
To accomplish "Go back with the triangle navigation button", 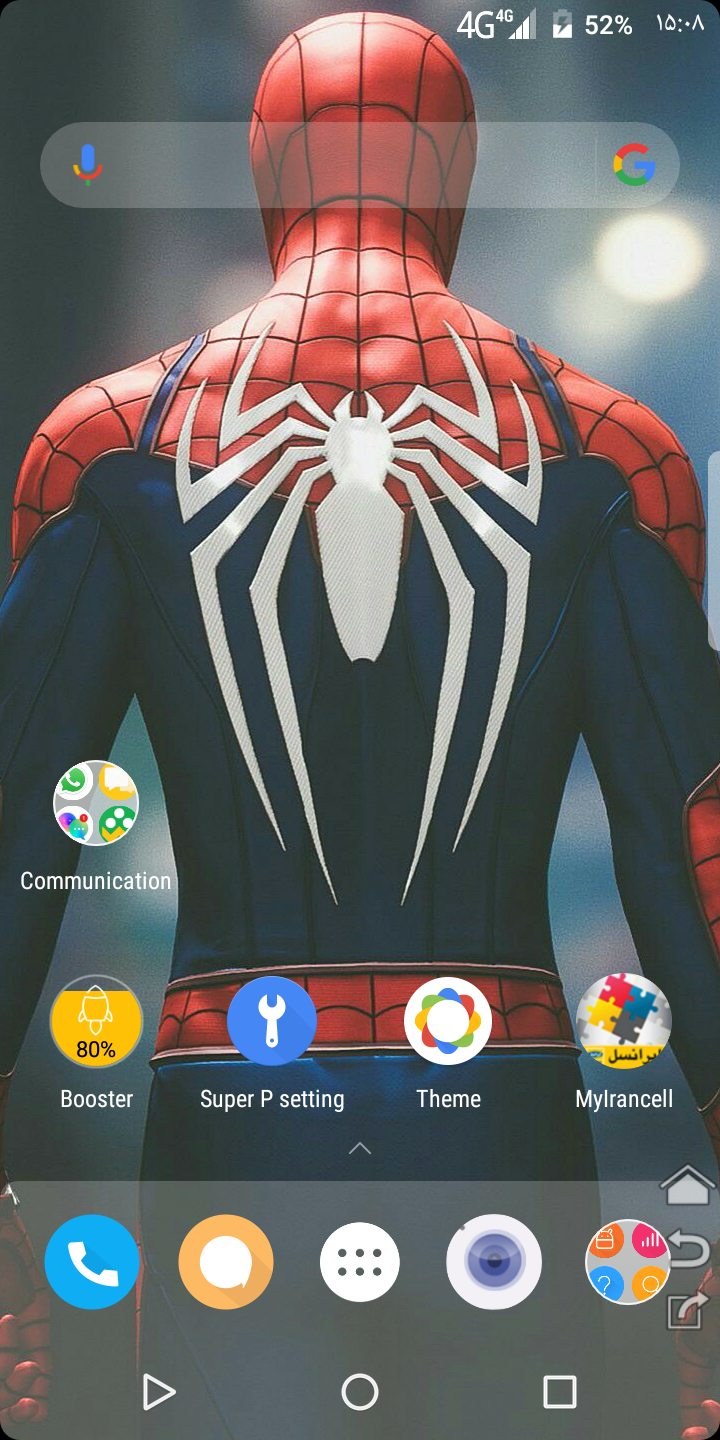I will (x=158, y=1392).
